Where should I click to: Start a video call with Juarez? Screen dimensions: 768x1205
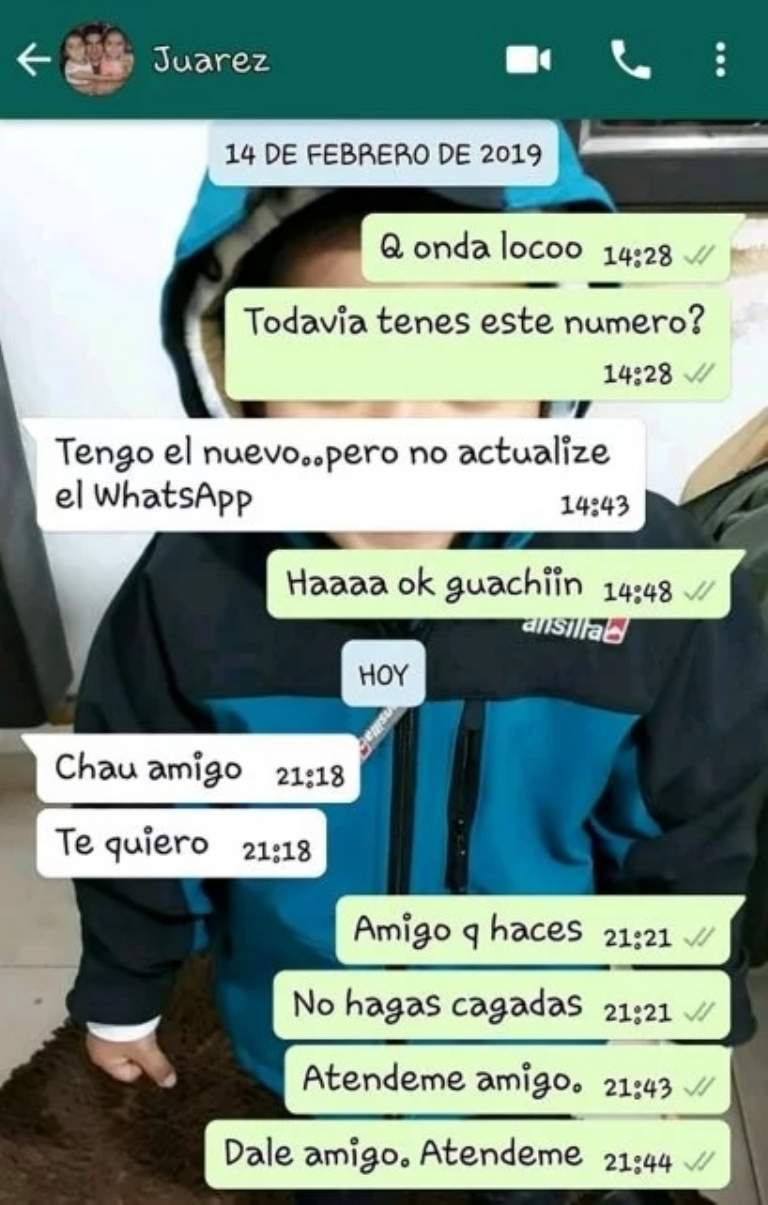pos(528,61)
